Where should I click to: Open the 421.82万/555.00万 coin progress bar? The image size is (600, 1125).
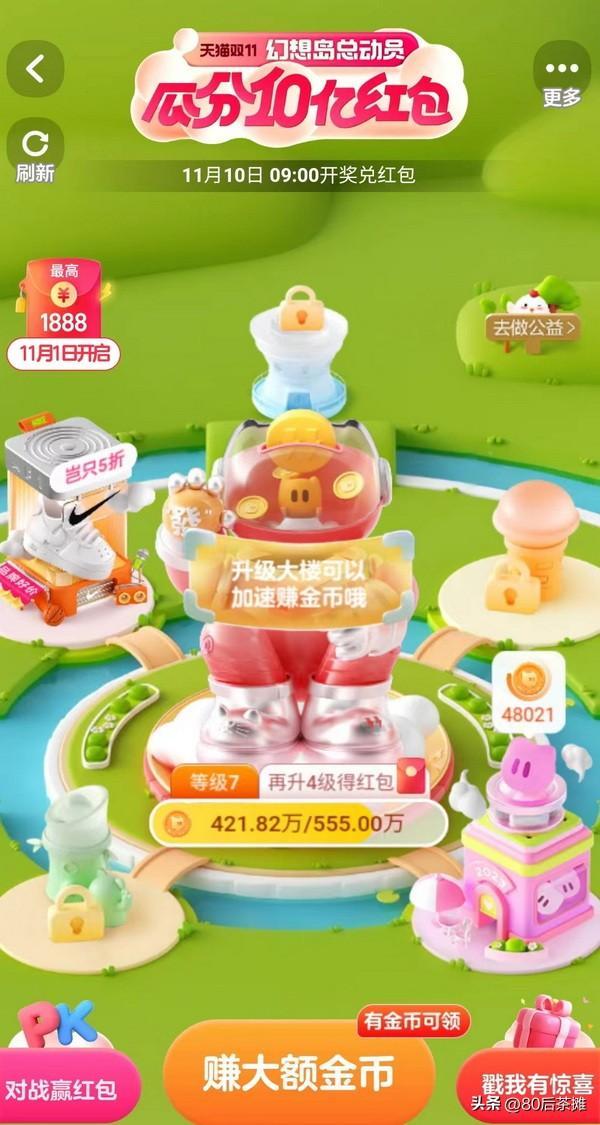(x=298, y=823)
